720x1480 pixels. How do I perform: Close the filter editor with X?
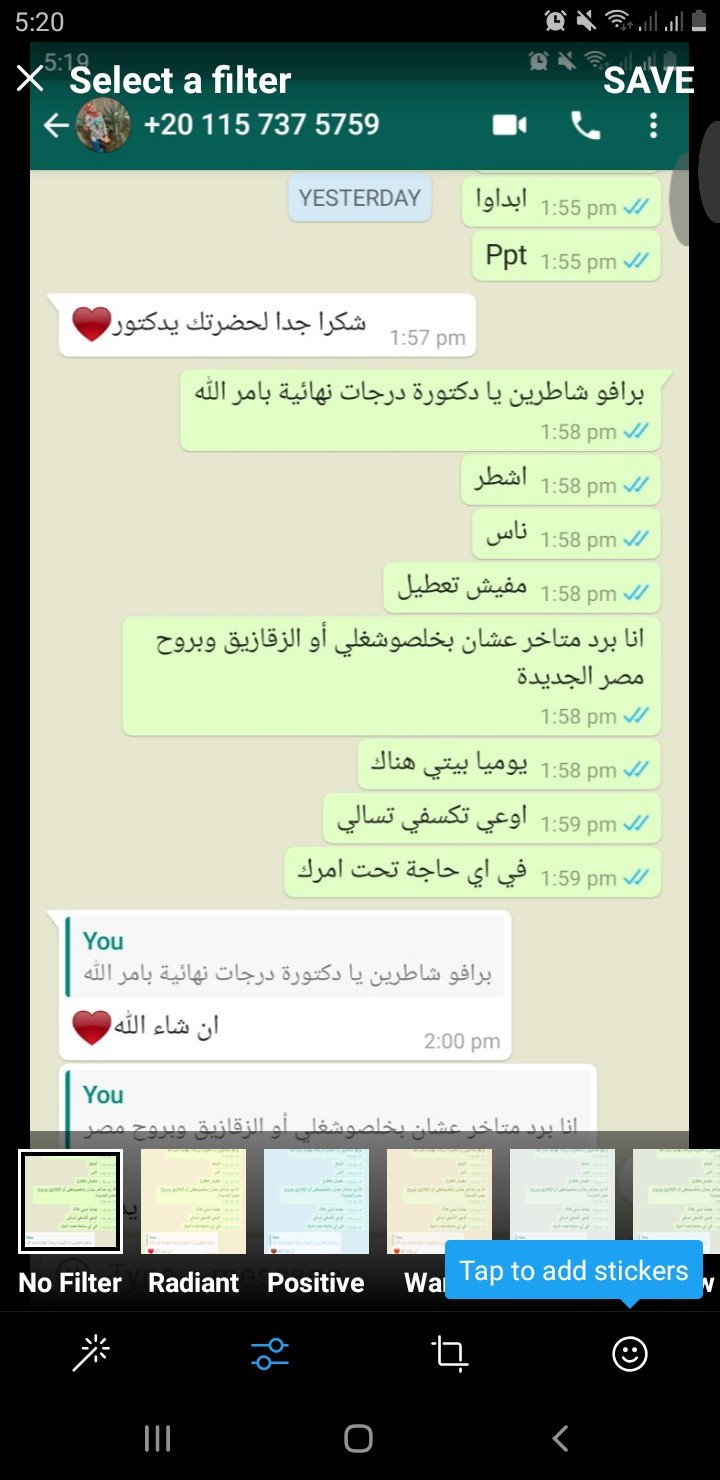click(31, 79)
